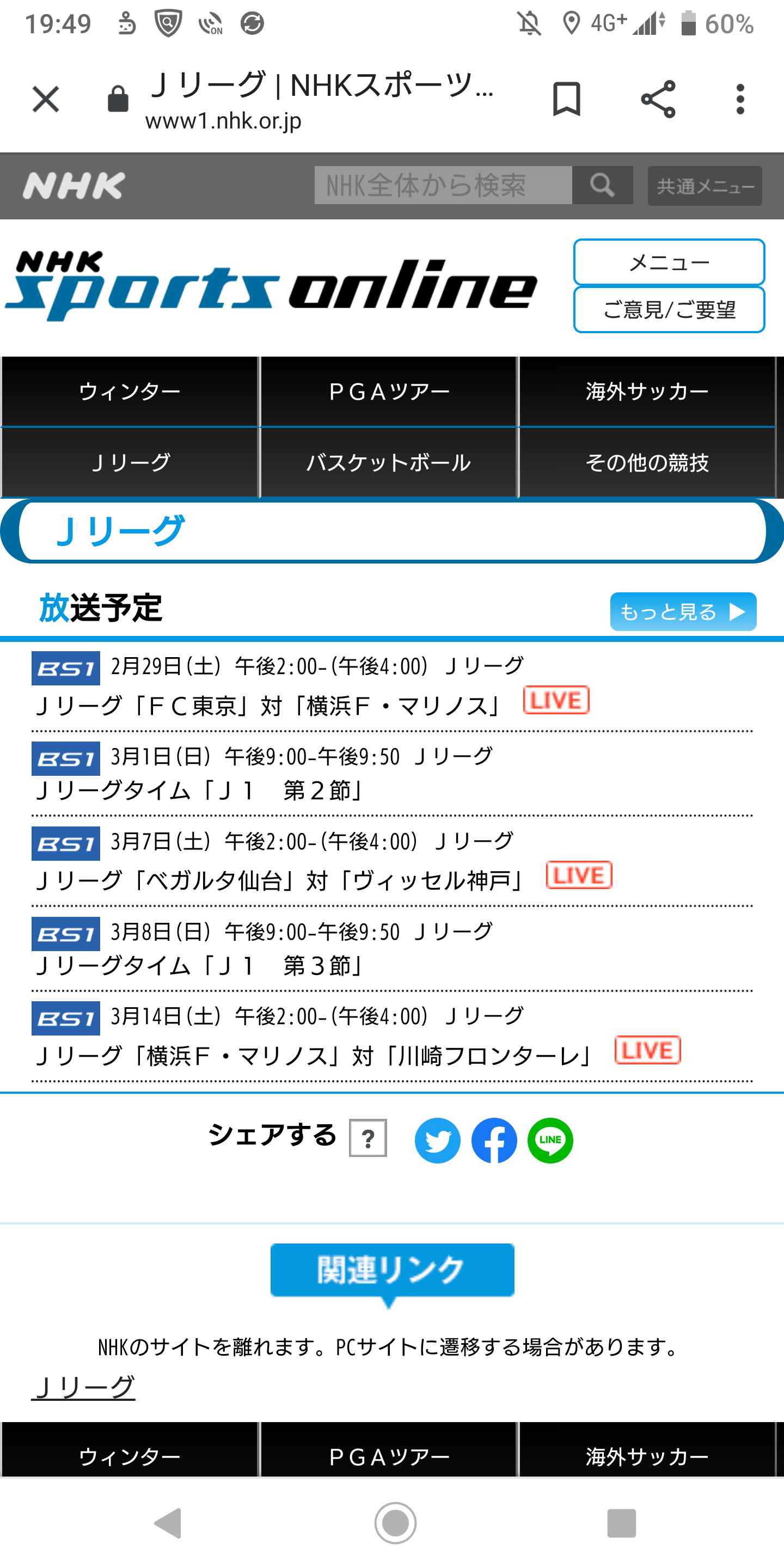Open ご意見/ご要望 feedback
Viewport: 784px width, 1568px height.
coord(669,310)
